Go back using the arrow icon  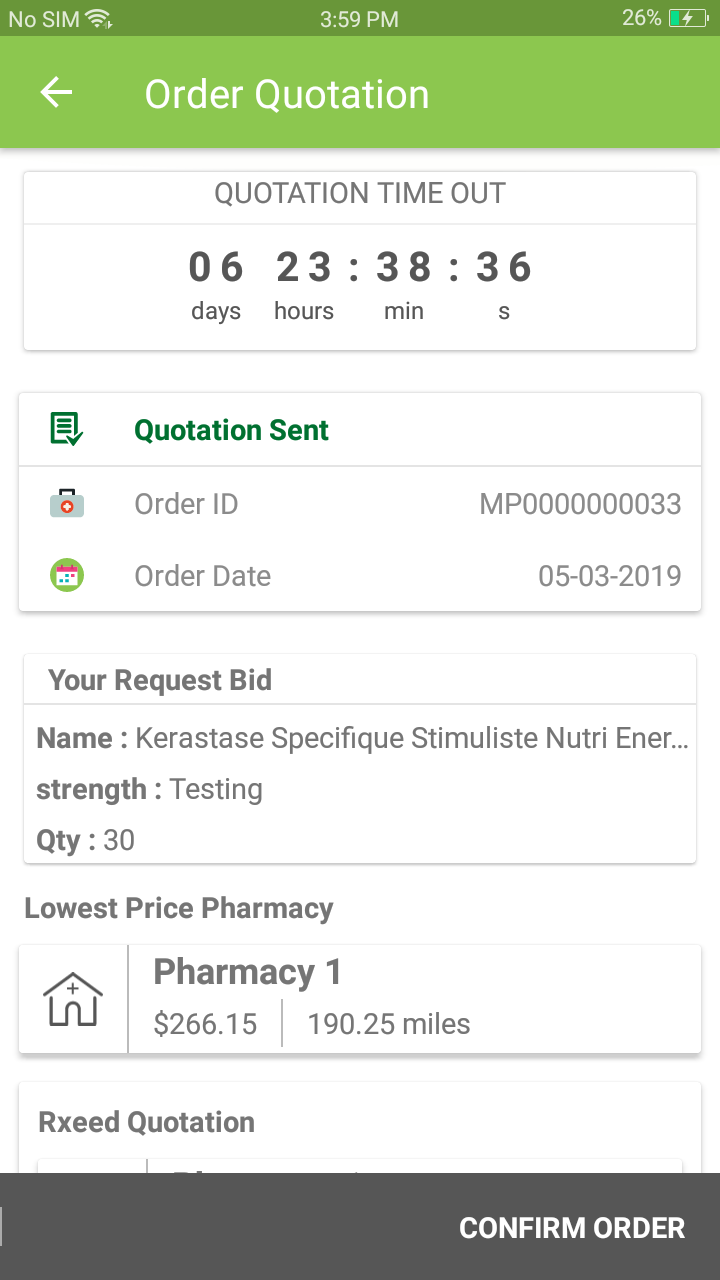tap(56, 93)
